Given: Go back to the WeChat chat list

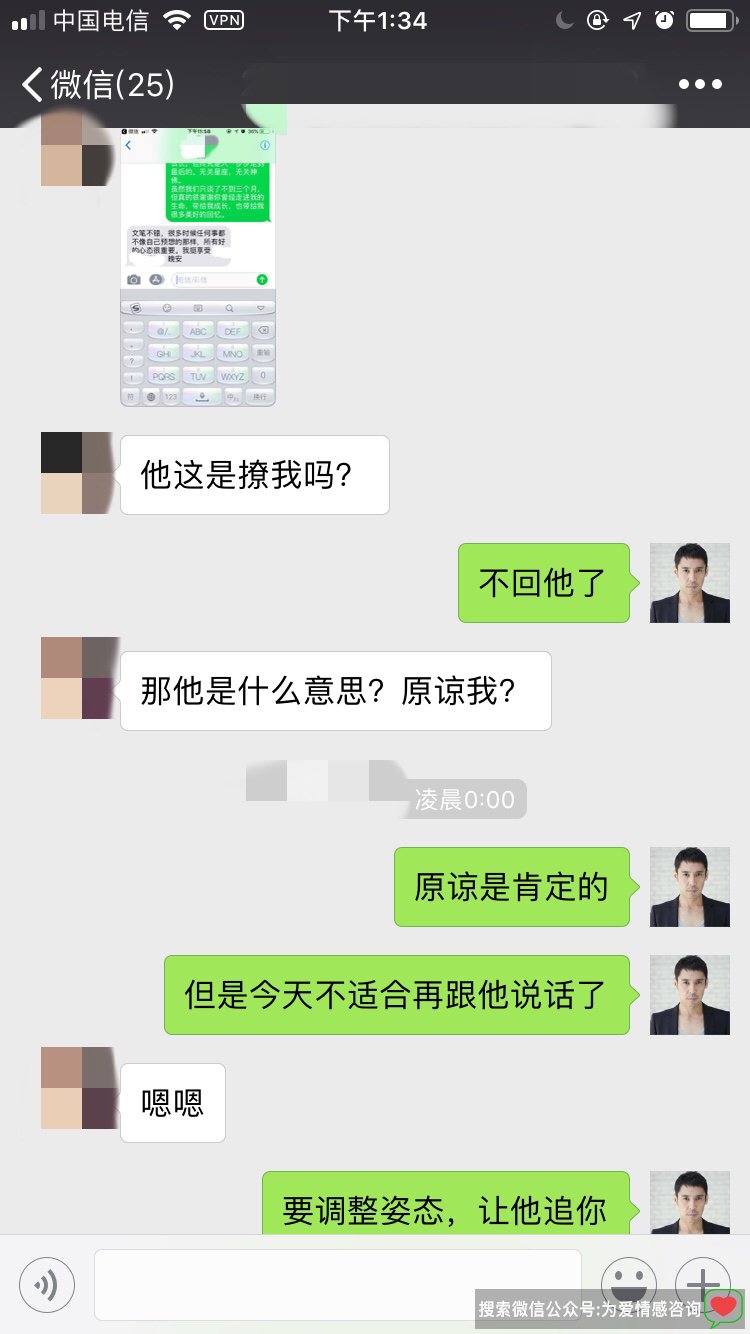Looking at the screenshot, I should click(x=95, y=85).
